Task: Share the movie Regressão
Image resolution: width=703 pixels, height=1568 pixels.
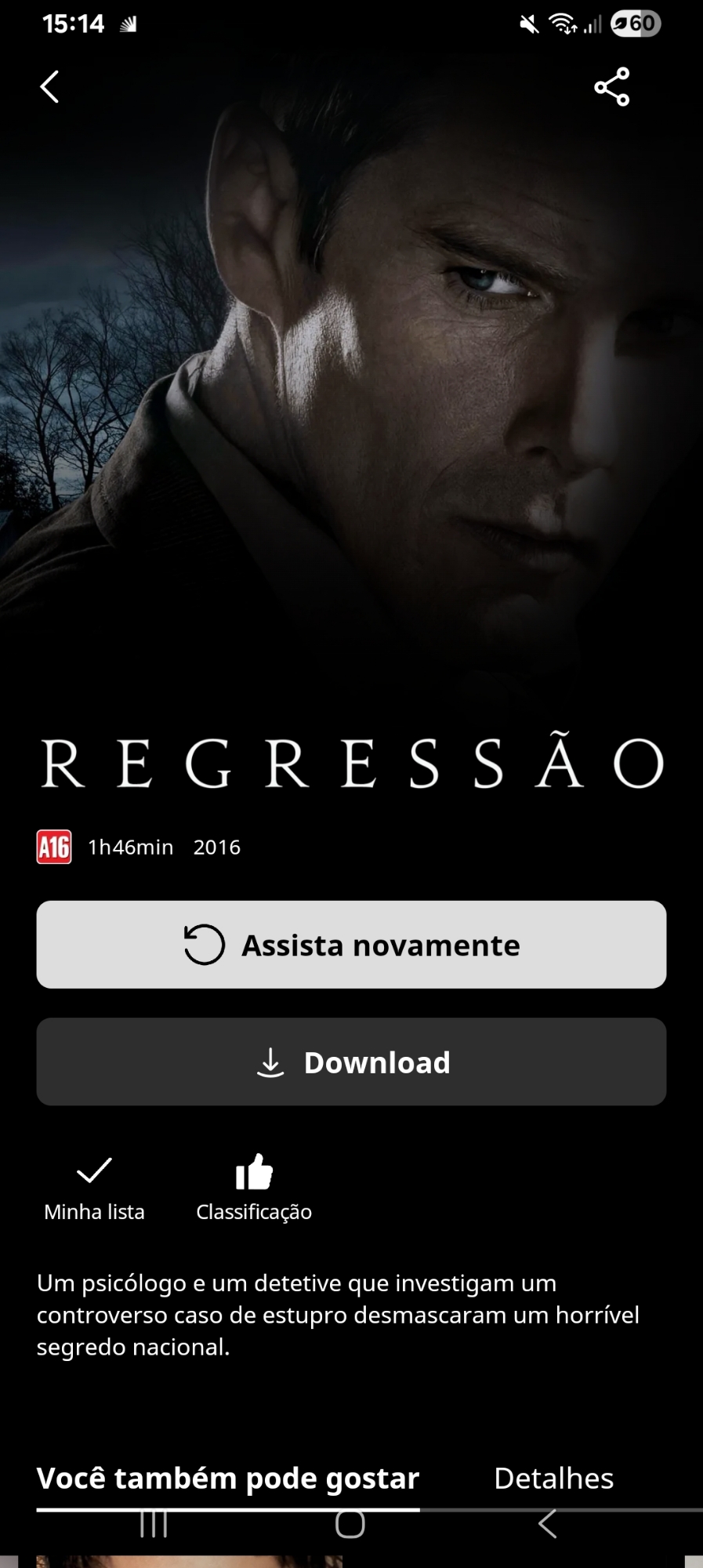Action: (x=611, y=86)
